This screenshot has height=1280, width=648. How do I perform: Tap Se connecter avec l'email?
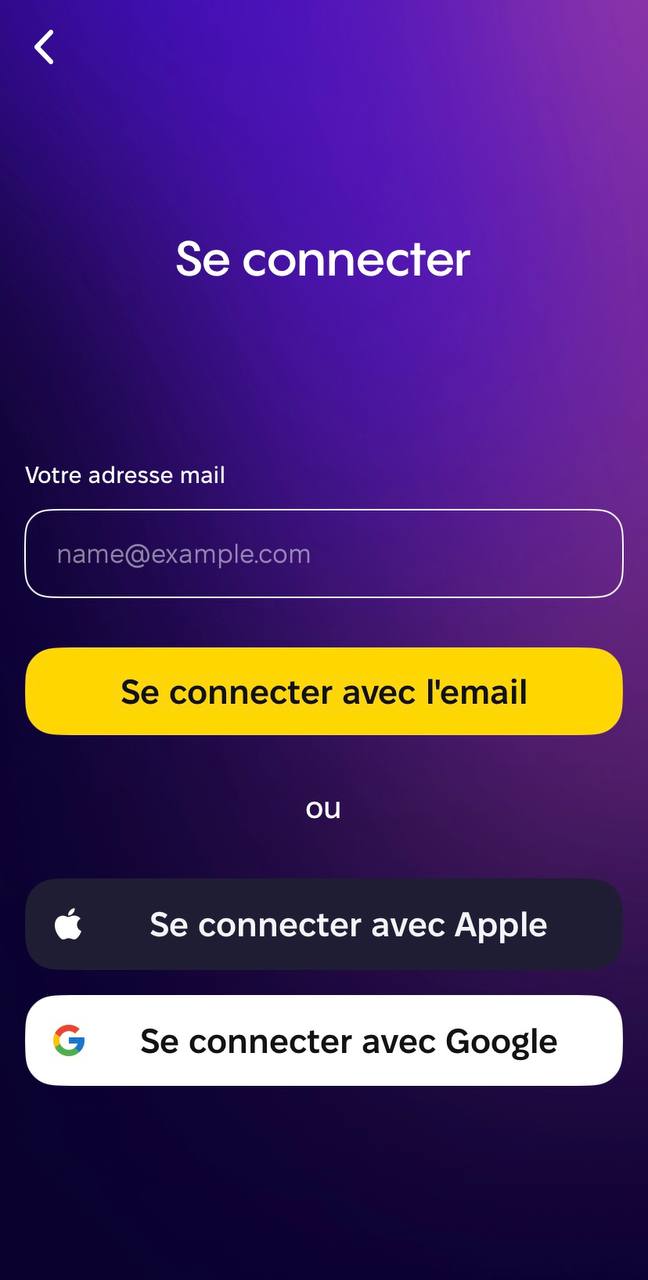point(323,692)
